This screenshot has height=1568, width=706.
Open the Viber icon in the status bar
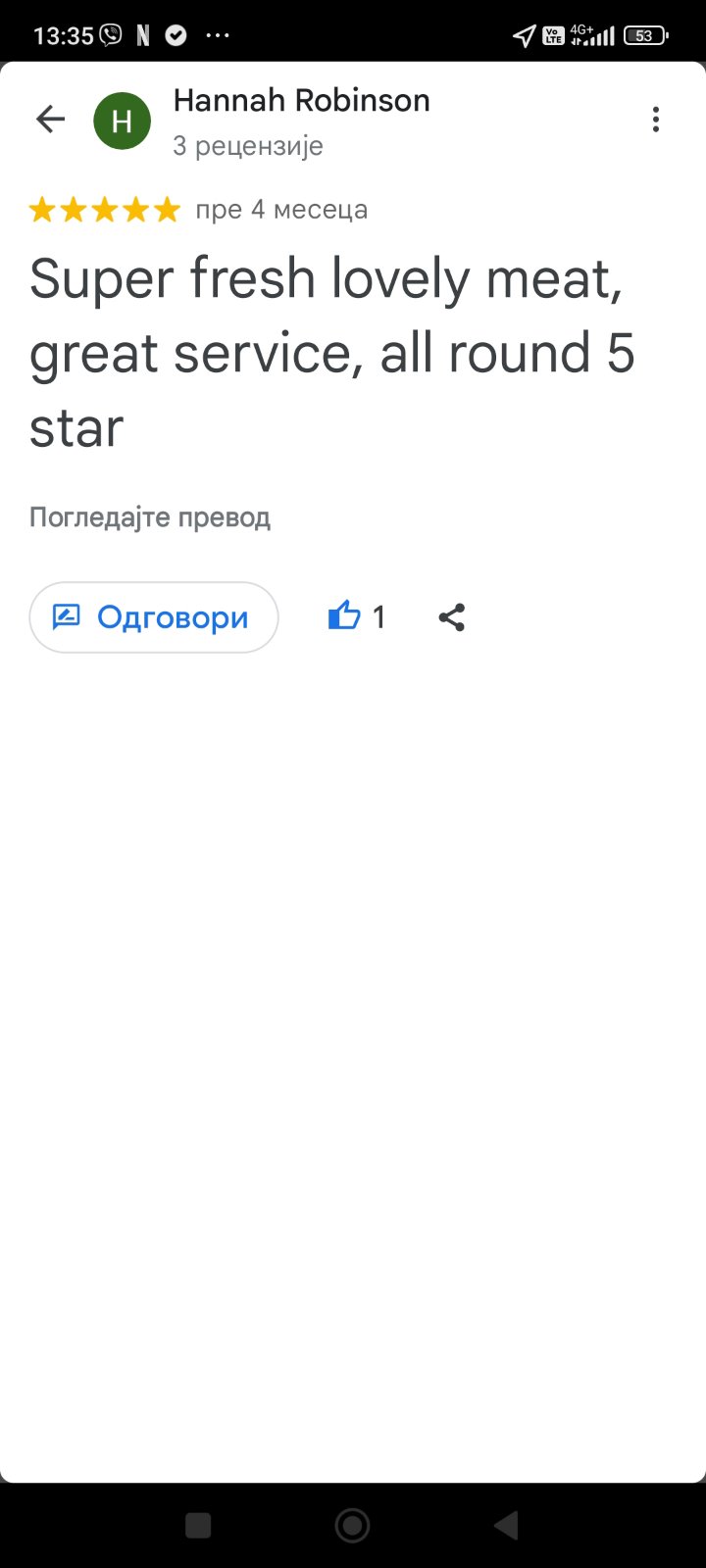(108, 34)
